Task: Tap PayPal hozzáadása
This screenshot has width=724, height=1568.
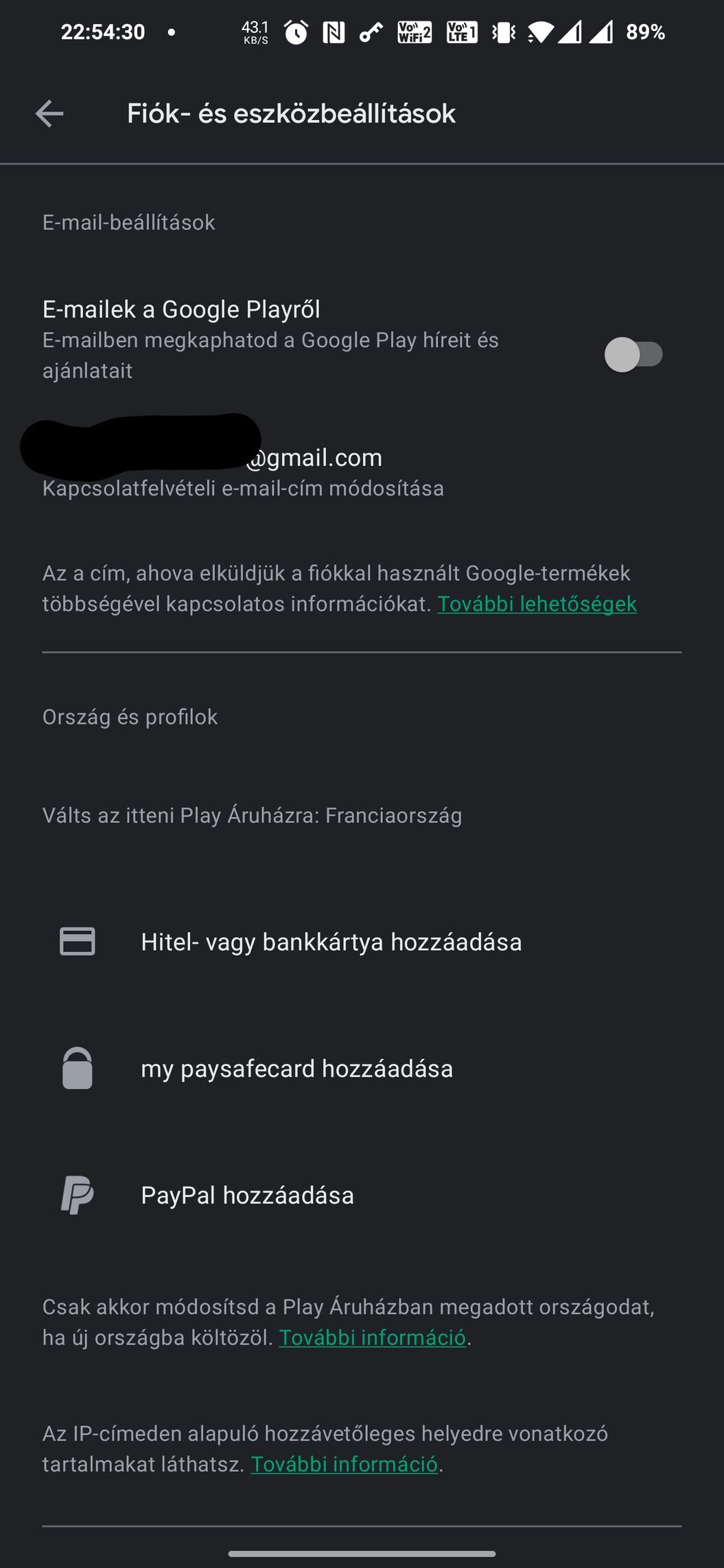Action: tap(362, 1196)
